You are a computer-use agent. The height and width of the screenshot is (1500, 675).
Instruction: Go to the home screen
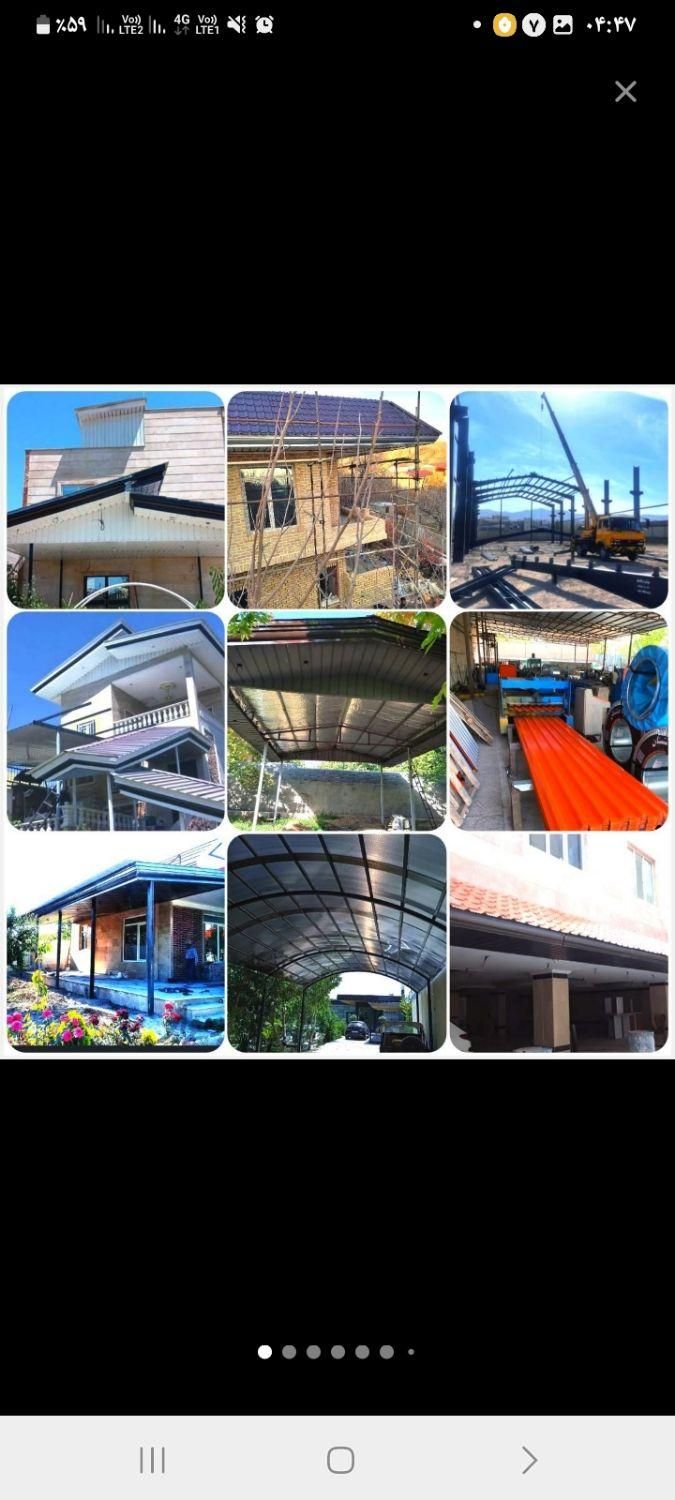coord(340,1460)
